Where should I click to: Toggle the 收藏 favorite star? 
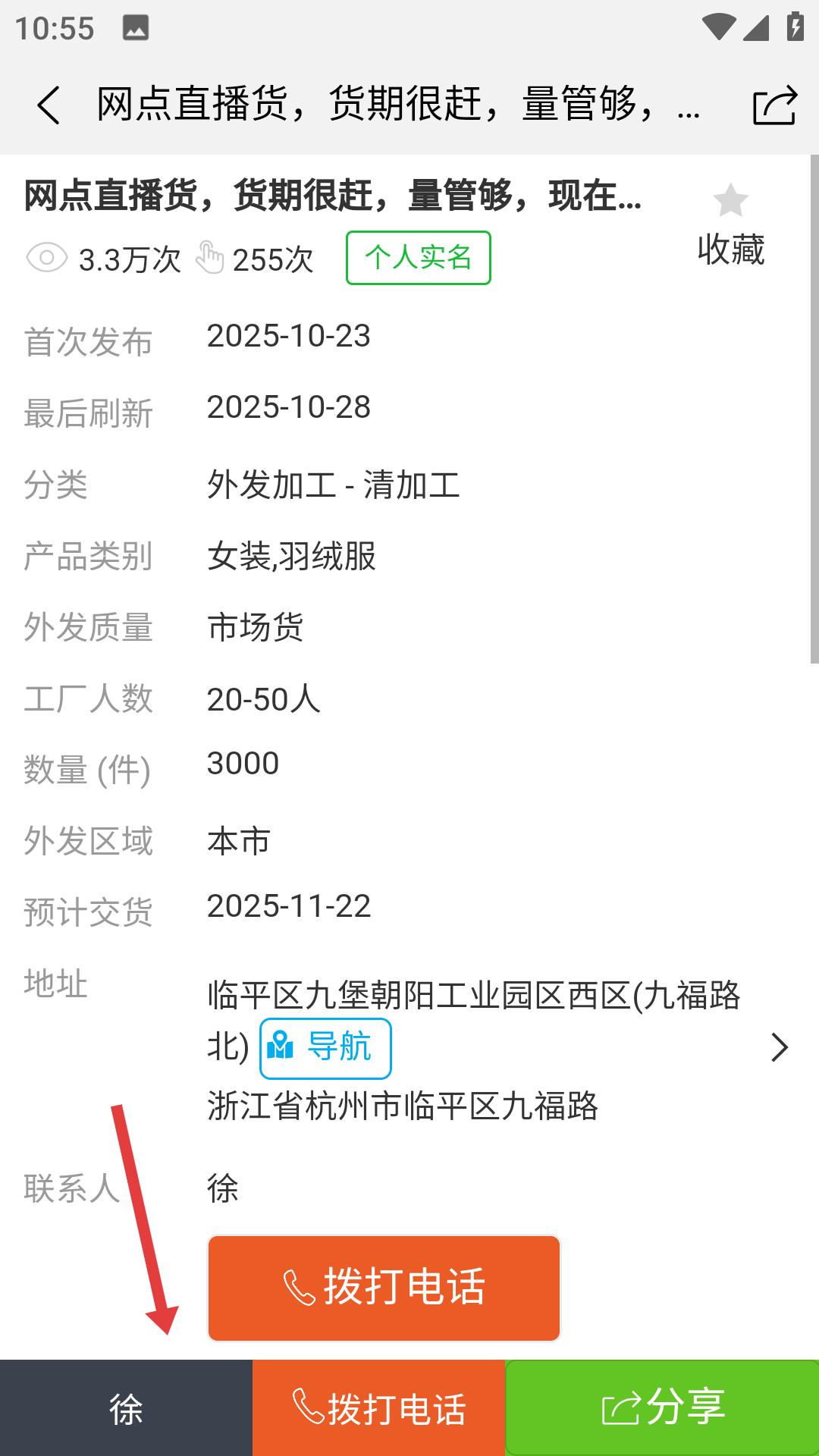click(730, 201)
